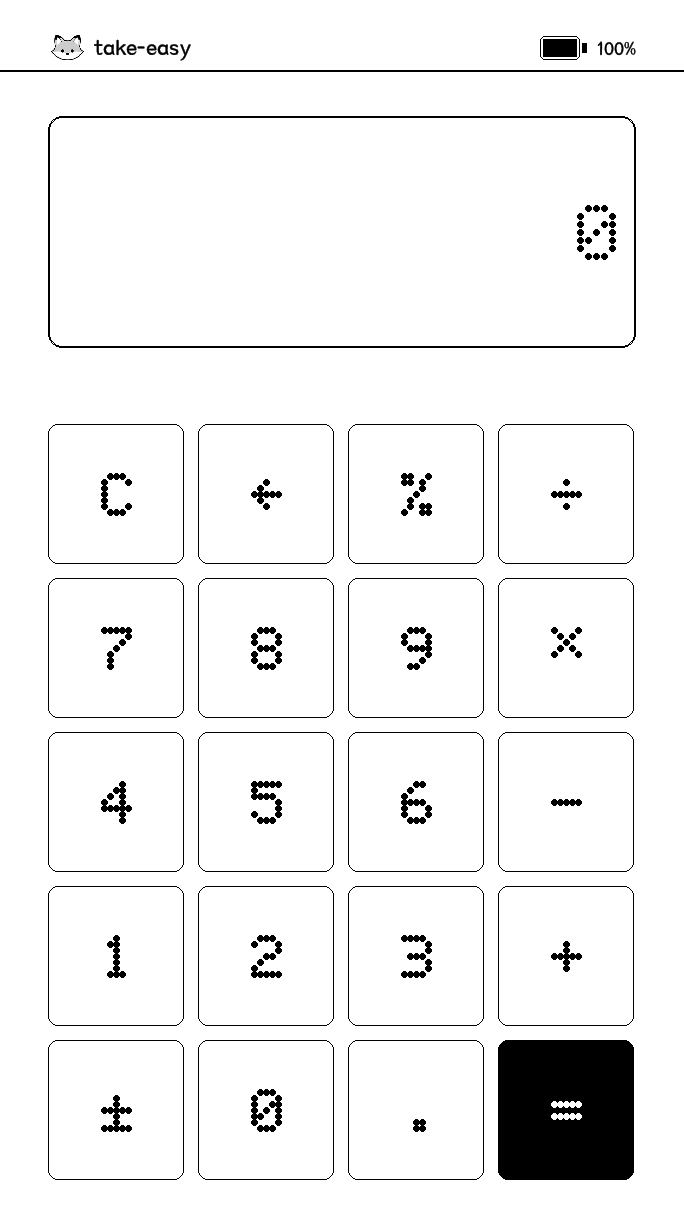Image resolution: width=684 pixels, height=1216 pixels.
Task: Enter the digit 3
Action: click(x=416, y=956)
